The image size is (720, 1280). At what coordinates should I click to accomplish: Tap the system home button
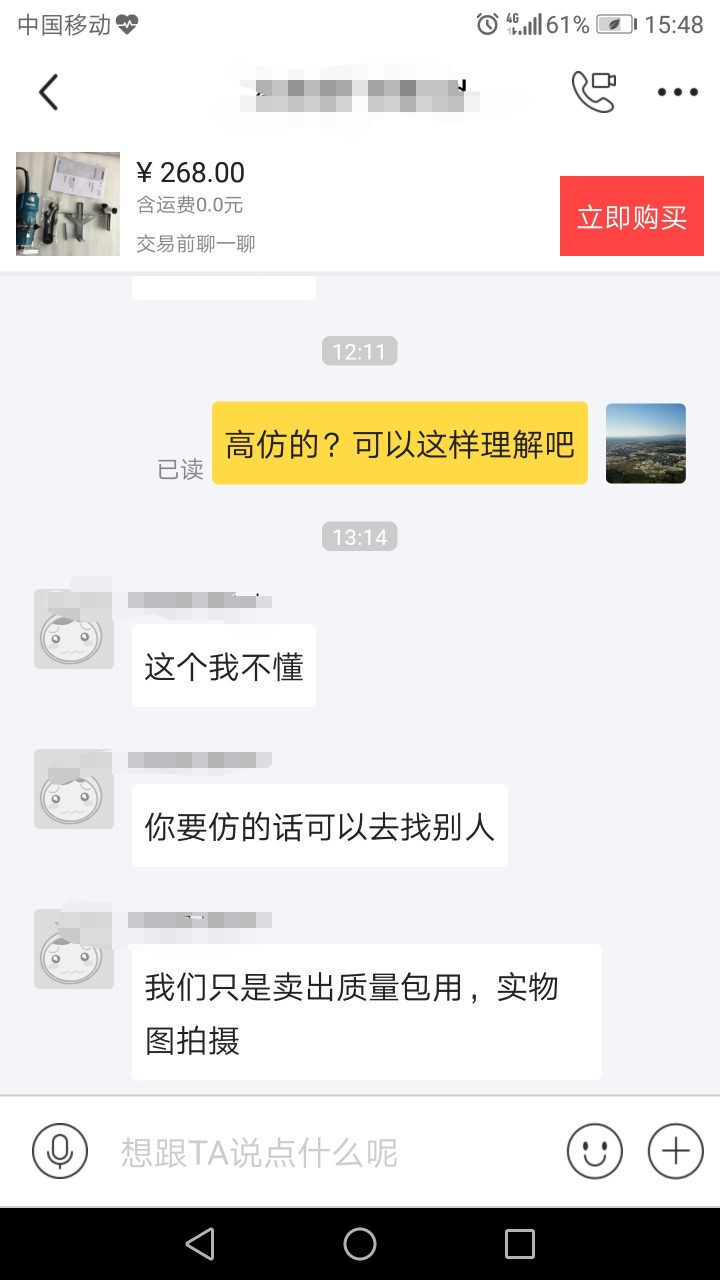click(360, 1244)
